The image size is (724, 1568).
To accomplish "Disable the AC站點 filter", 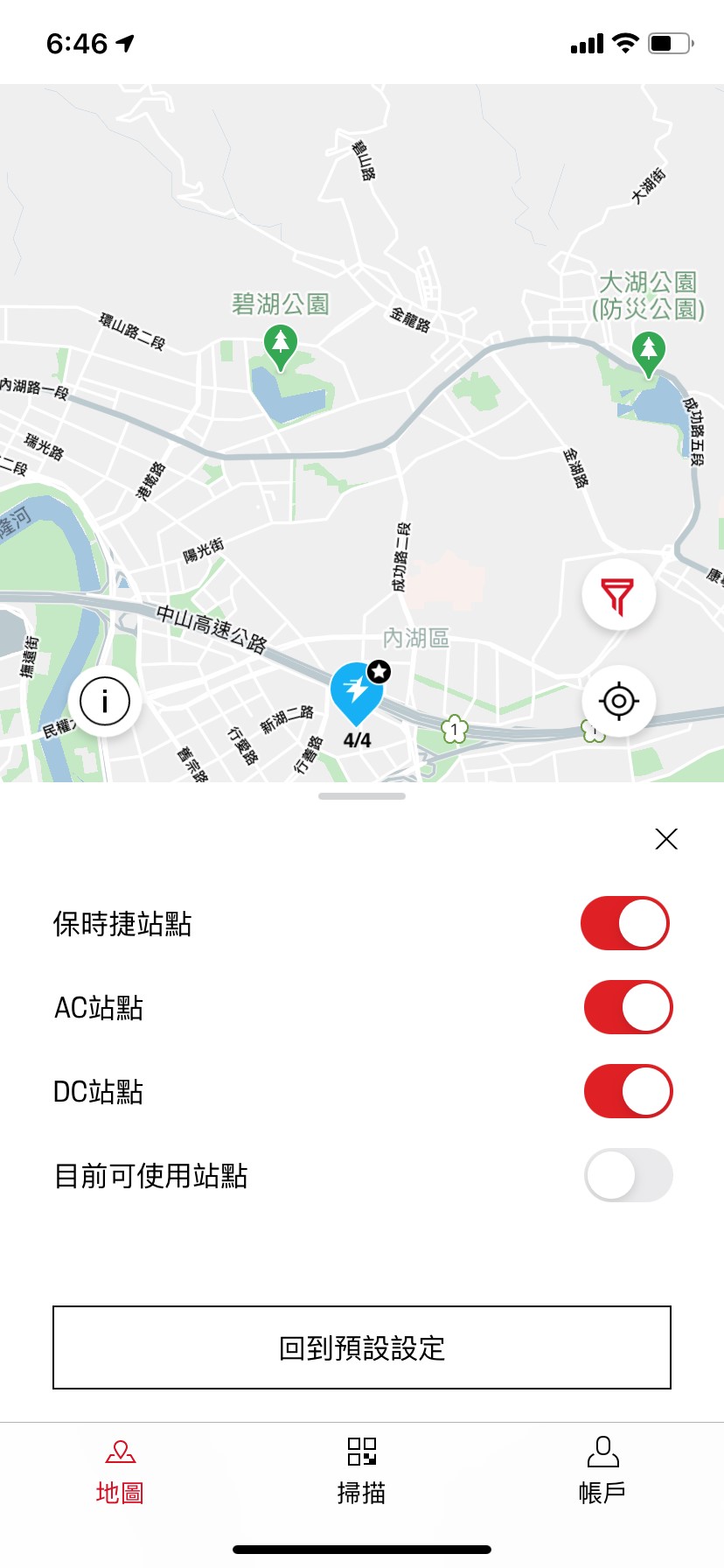I will [628, 1007].
